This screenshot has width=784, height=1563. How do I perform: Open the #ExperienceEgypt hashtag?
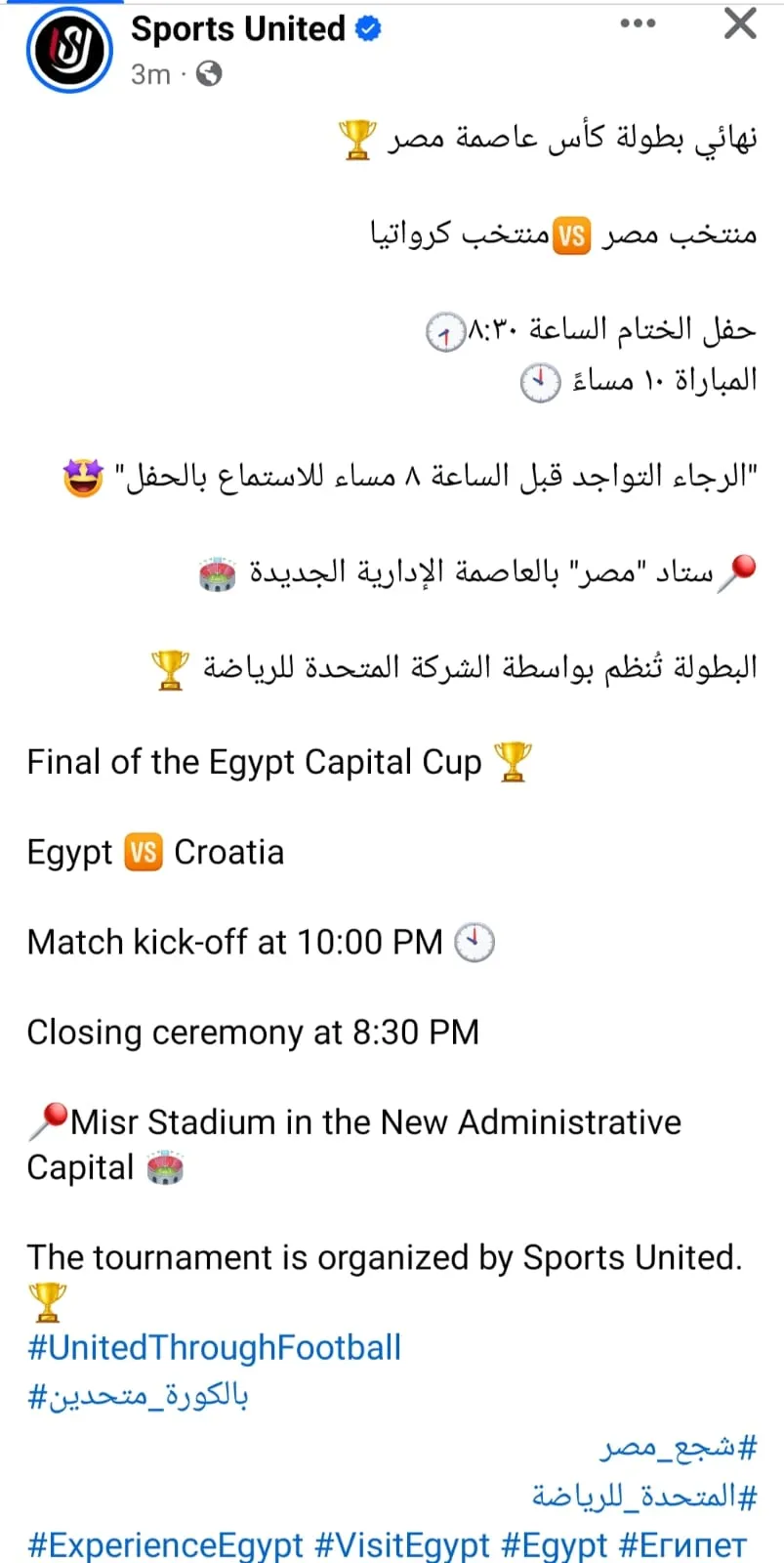pos(165,1544)
